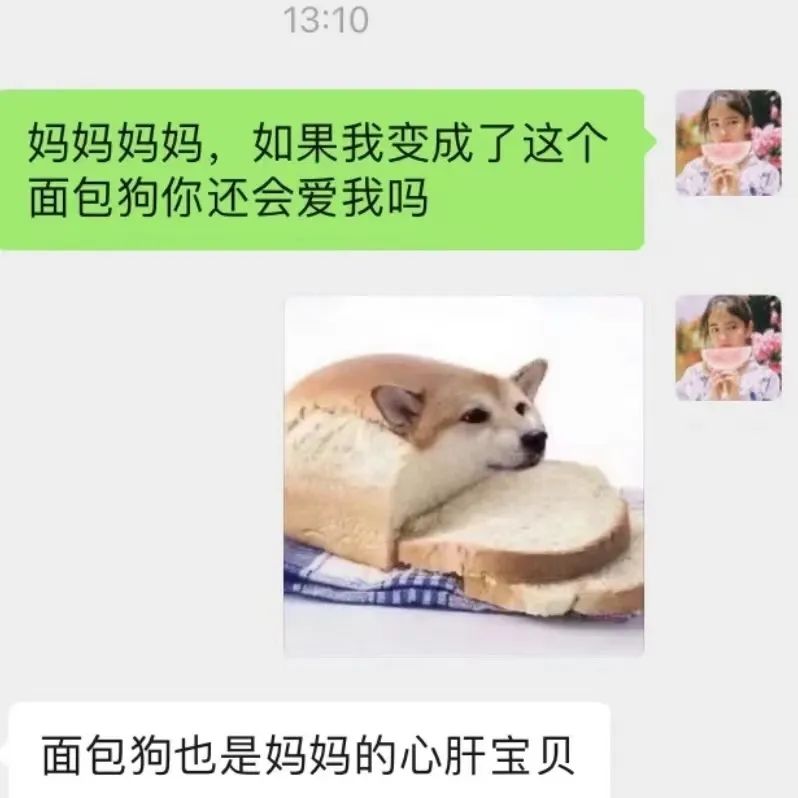
Task: Open the bread dog image message
Action: pyautogui.click(x=464, y=477)
